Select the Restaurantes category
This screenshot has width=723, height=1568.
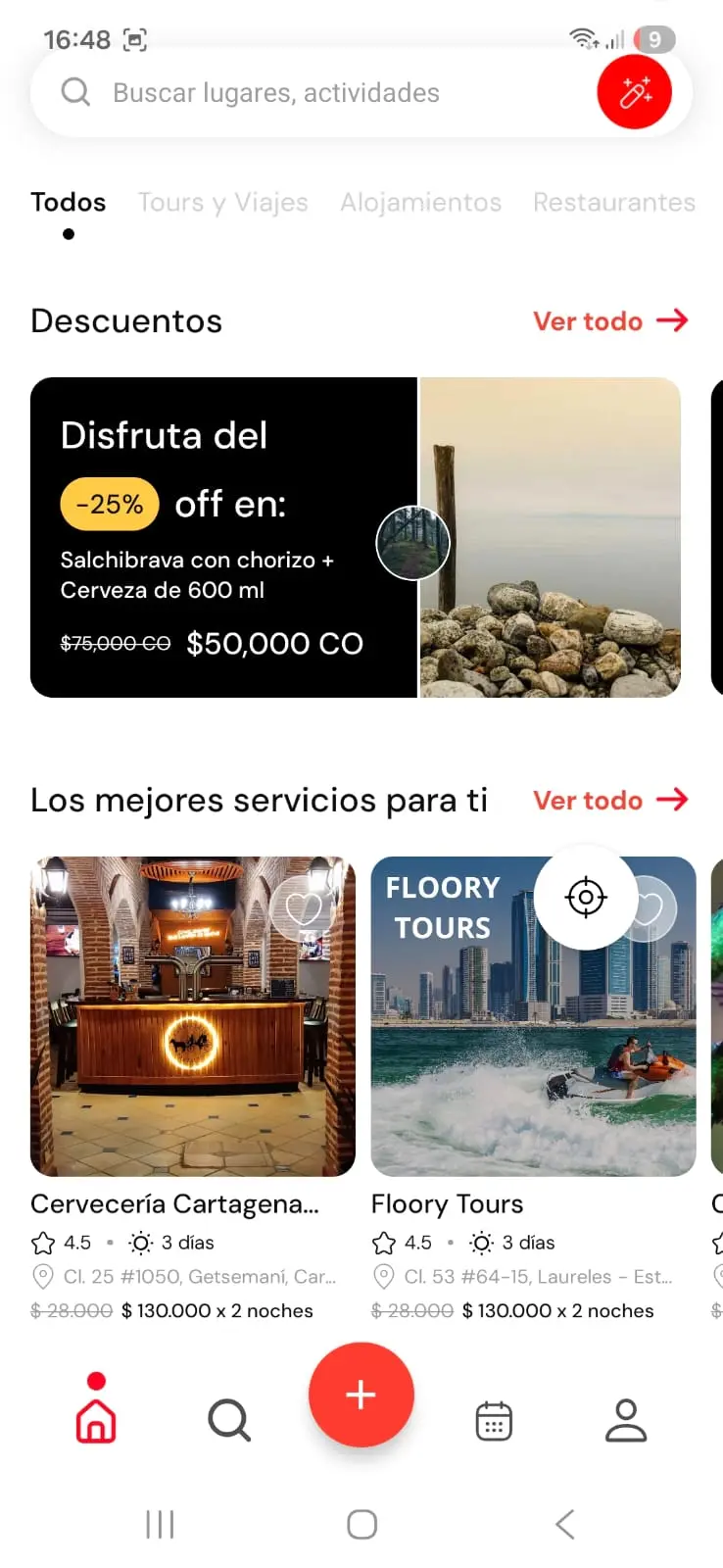pos(613,203)
